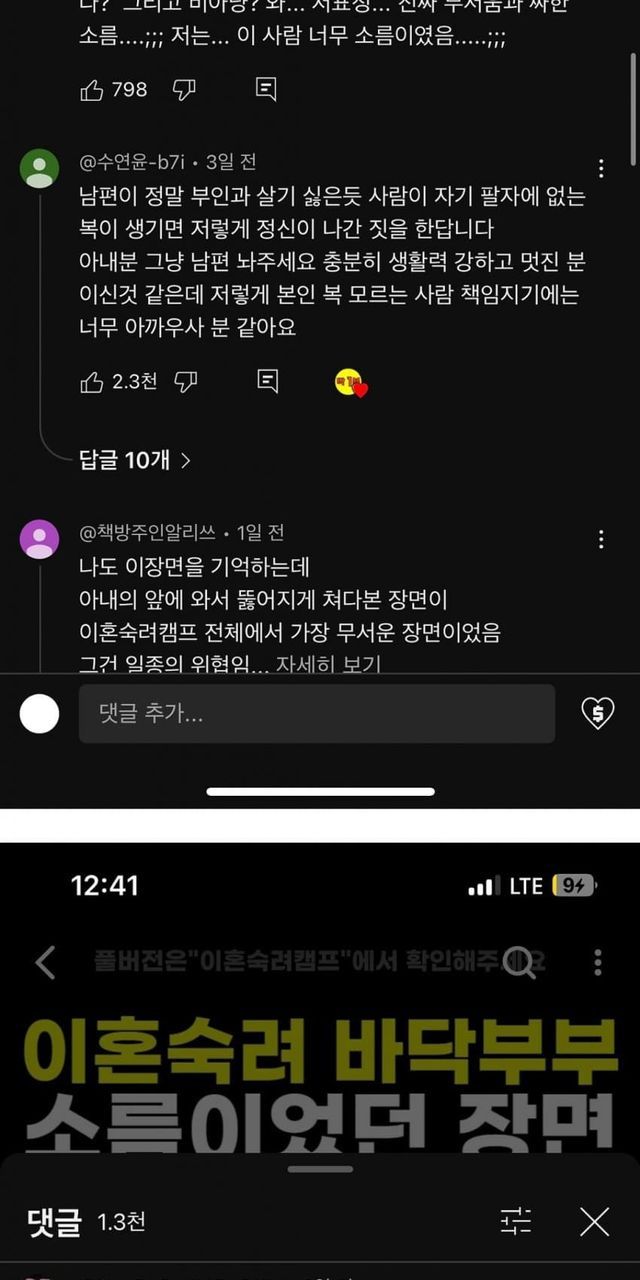Open options for @수연윤-b7i's comment
The width and height of the screenshot is (640, 1280).
tap(601, 168)
